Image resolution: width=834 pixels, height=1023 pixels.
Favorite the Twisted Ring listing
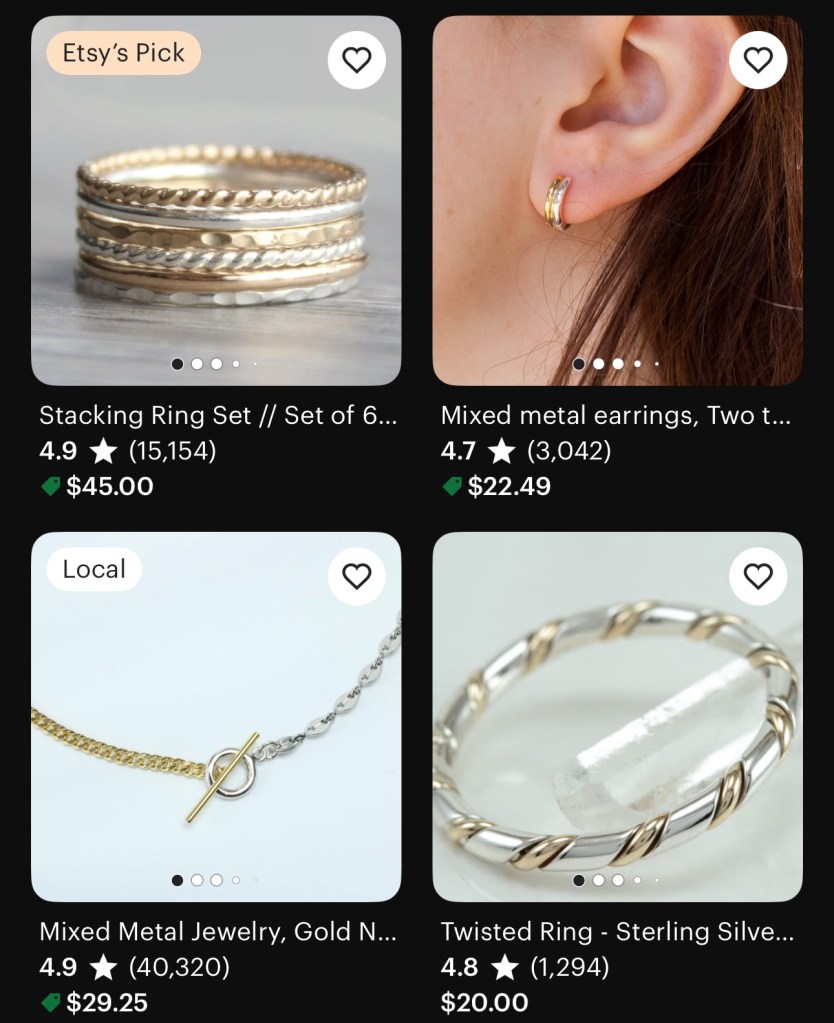pyautogui.click(x=758, y=575)
